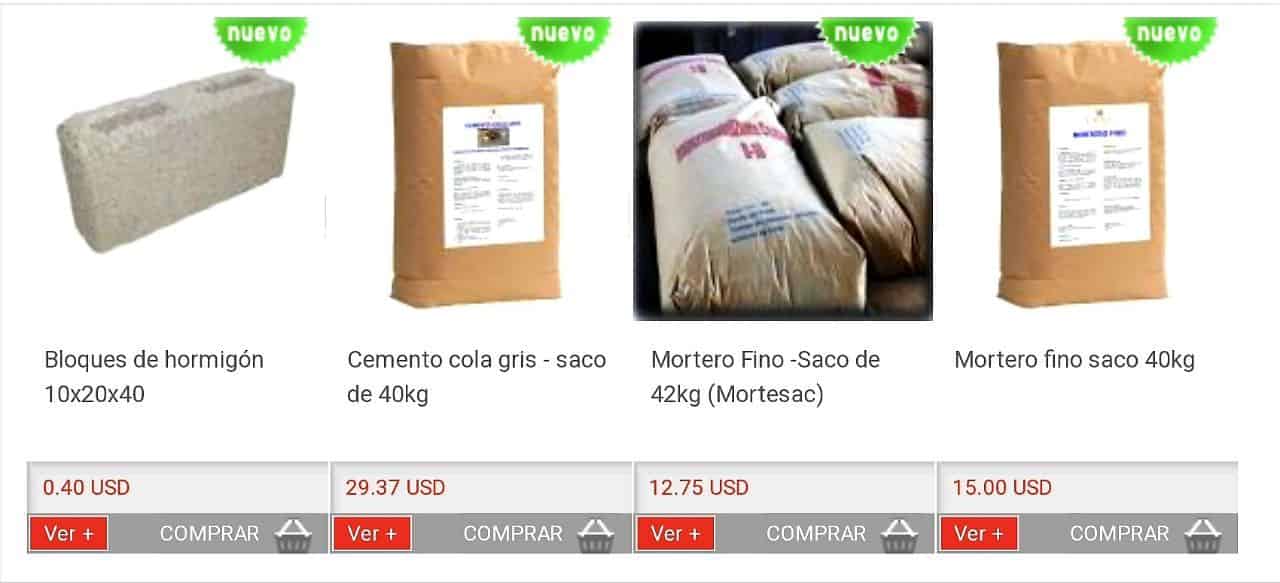Purchase Mortero fino saco 40kg
1280x583 pixels.
tap(1143, 534)
